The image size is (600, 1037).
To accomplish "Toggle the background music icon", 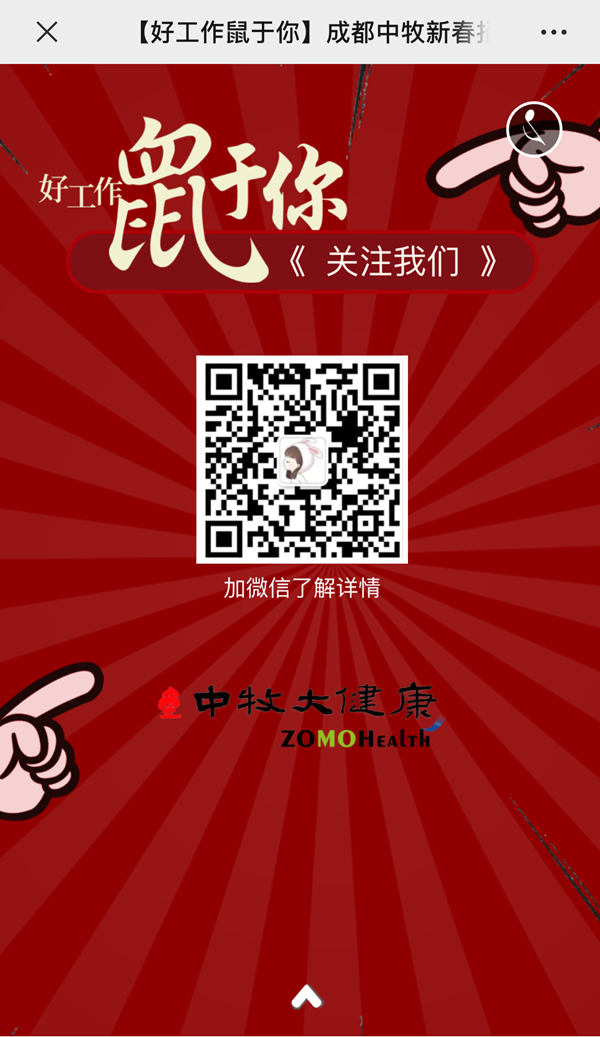I will [534, 129].
